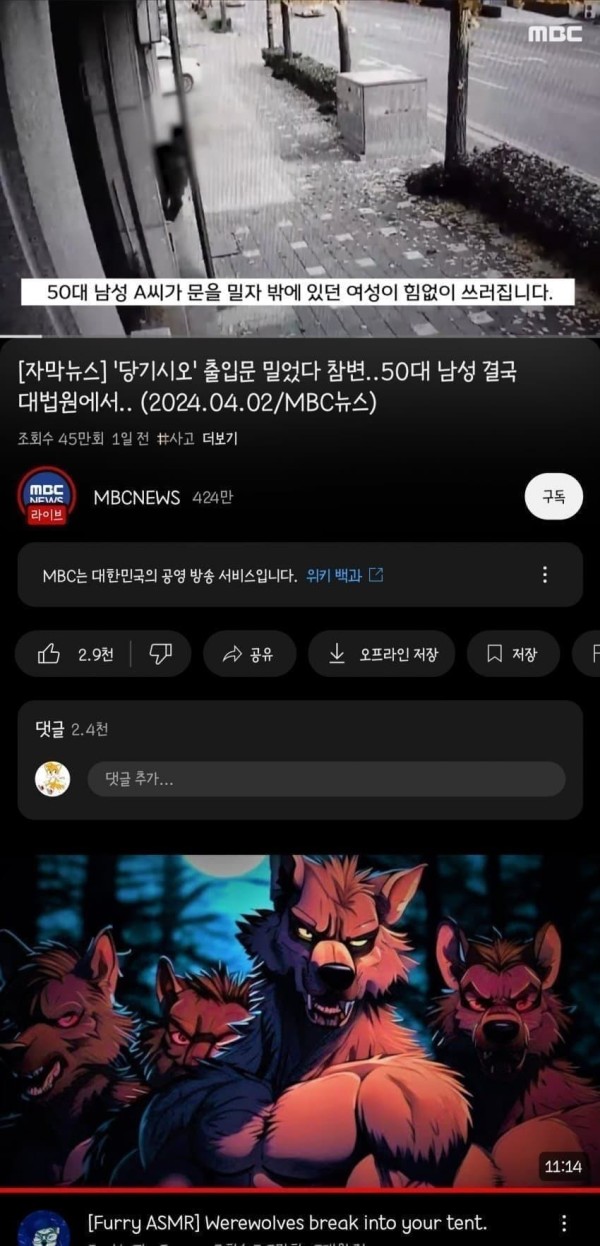The image size is (600, 1246).
Task: Dislike this video
Action: [161, 654]
